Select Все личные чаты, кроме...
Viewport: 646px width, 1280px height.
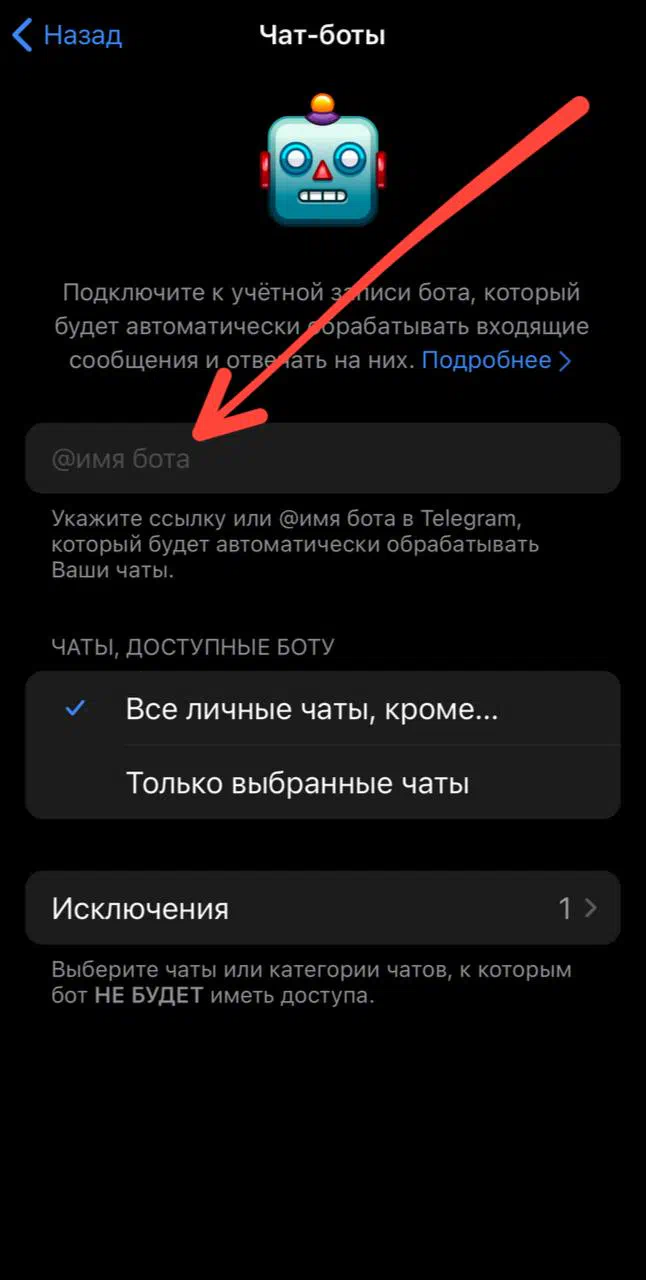tap(323, 709)
